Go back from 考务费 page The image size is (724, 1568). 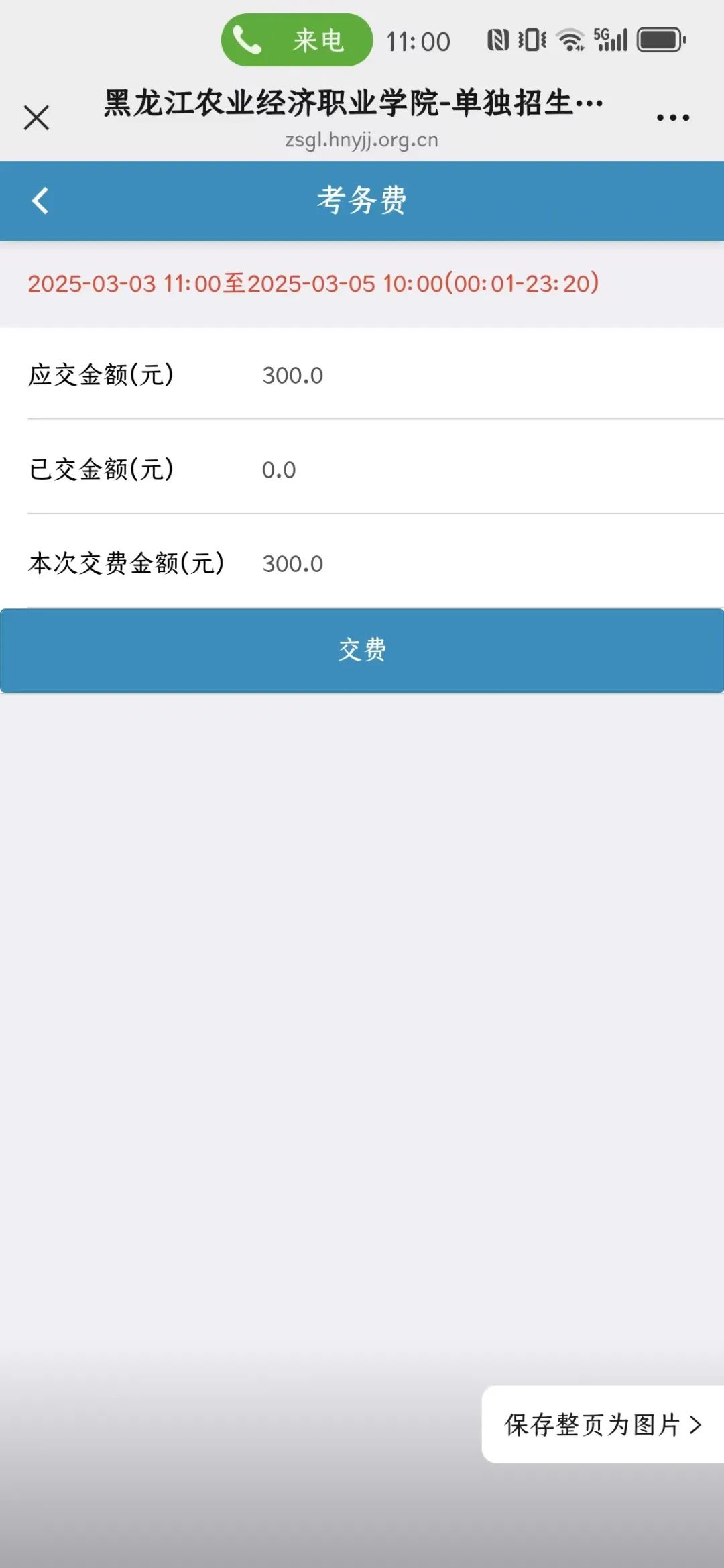click(x=40, y=201)
